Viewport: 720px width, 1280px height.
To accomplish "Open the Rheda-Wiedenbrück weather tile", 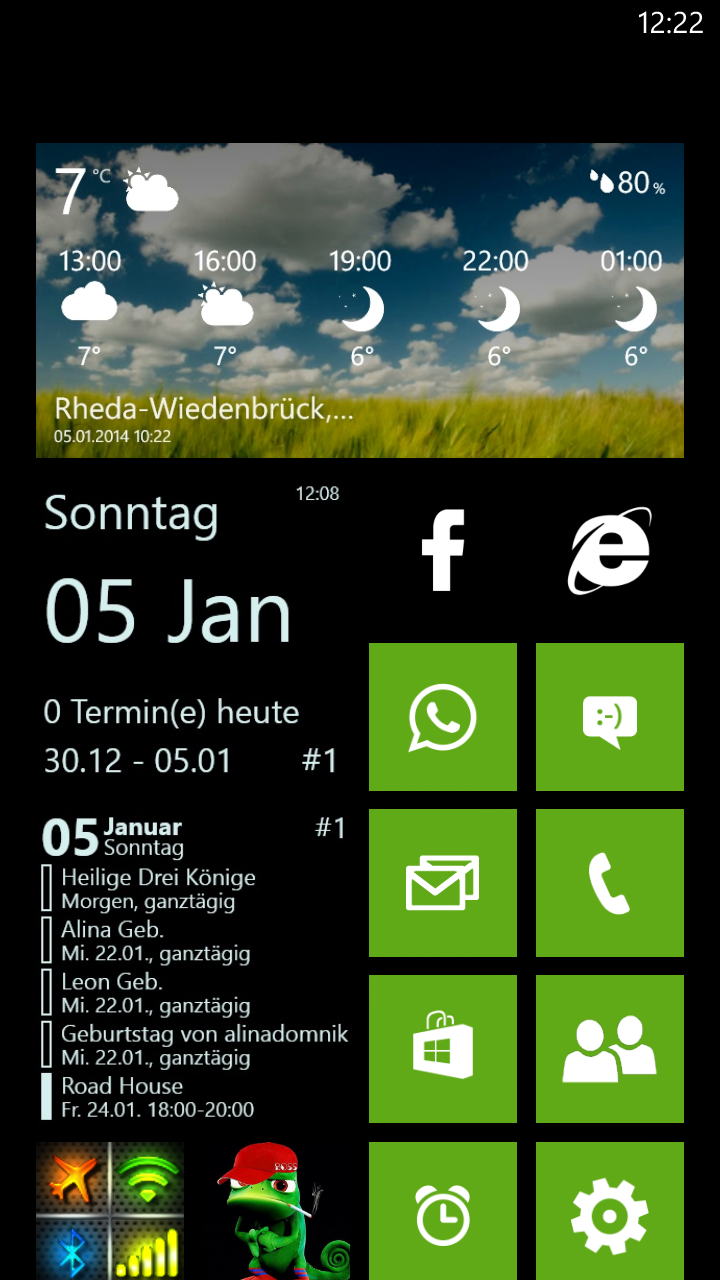I will point(360,300).
